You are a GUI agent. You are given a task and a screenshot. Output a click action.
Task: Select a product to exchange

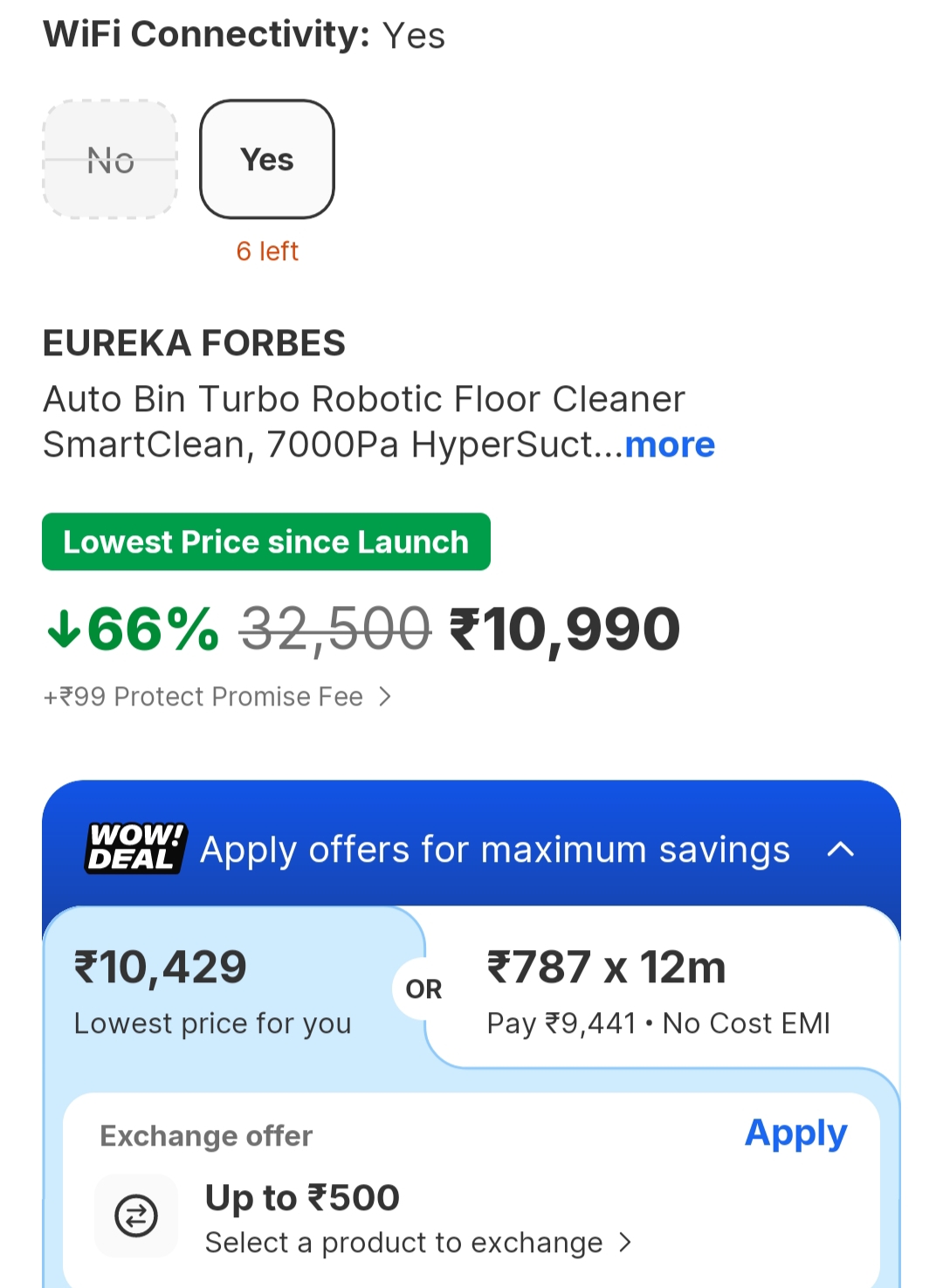(417, 1243)
